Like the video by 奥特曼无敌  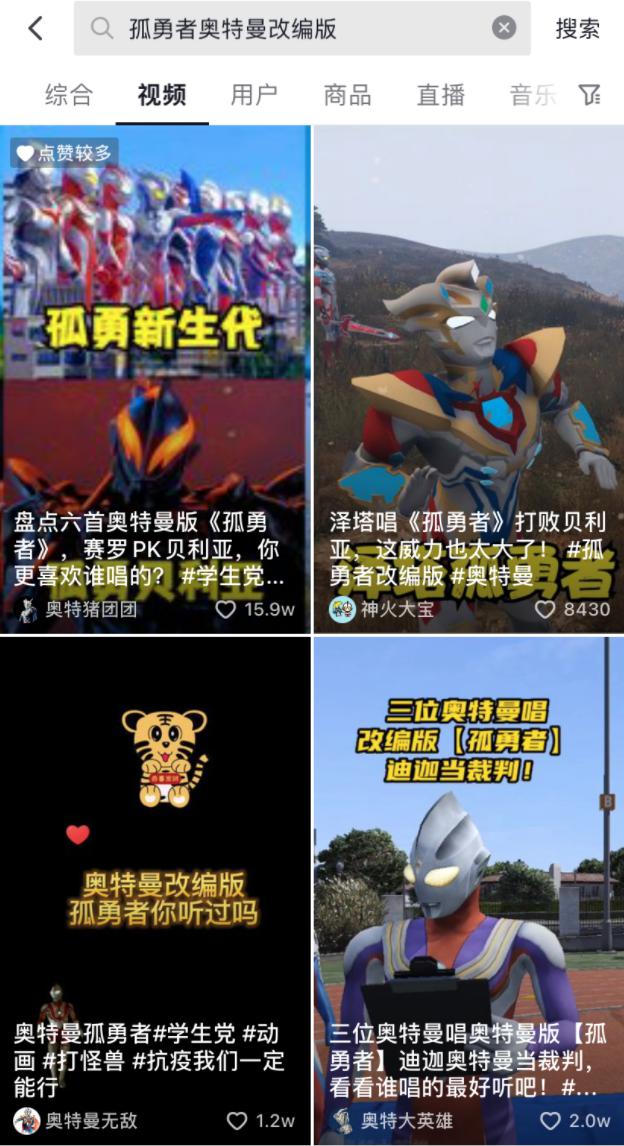click(237, 1120)
